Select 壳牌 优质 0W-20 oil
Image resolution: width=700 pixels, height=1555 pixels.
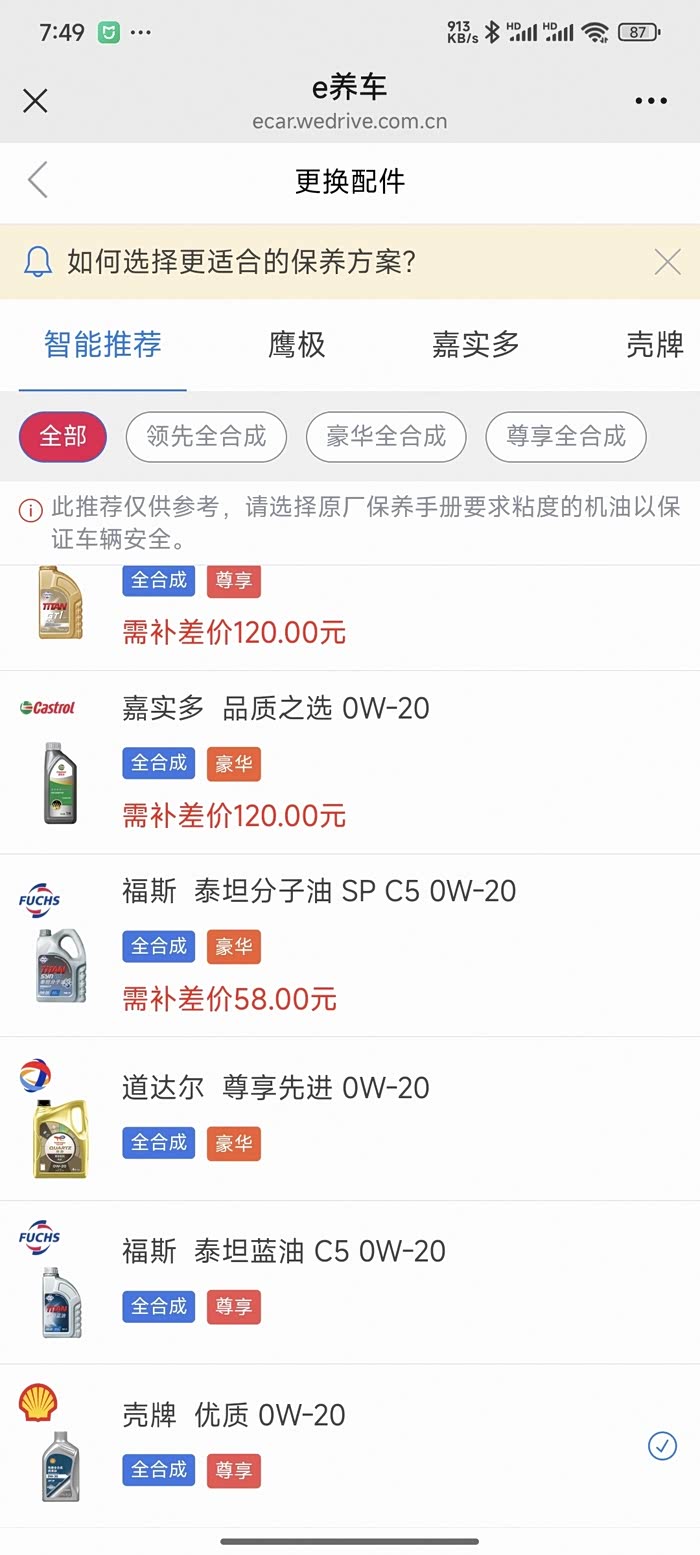click(350, 1446)
